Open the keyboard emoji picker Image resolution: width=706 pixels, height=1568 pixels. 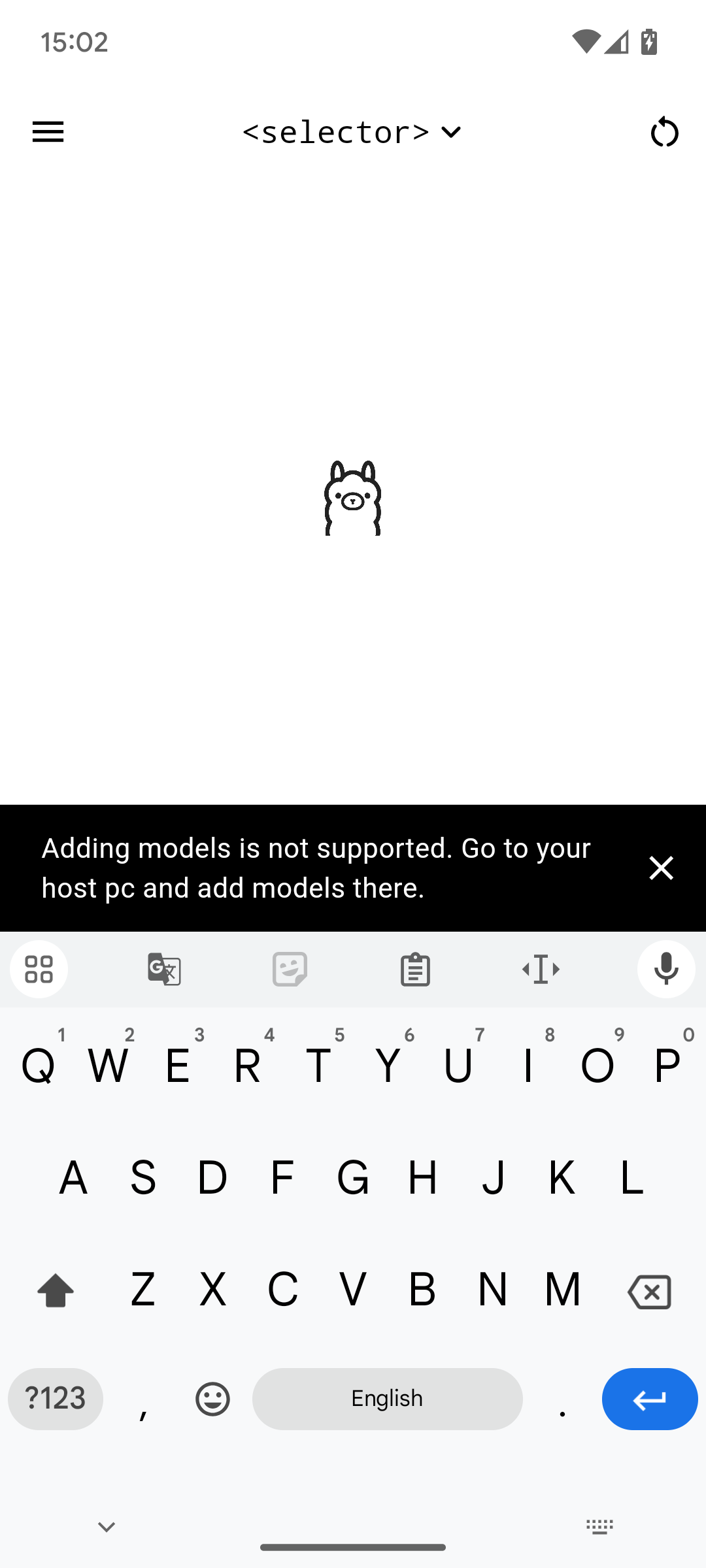click(212, 1399)
